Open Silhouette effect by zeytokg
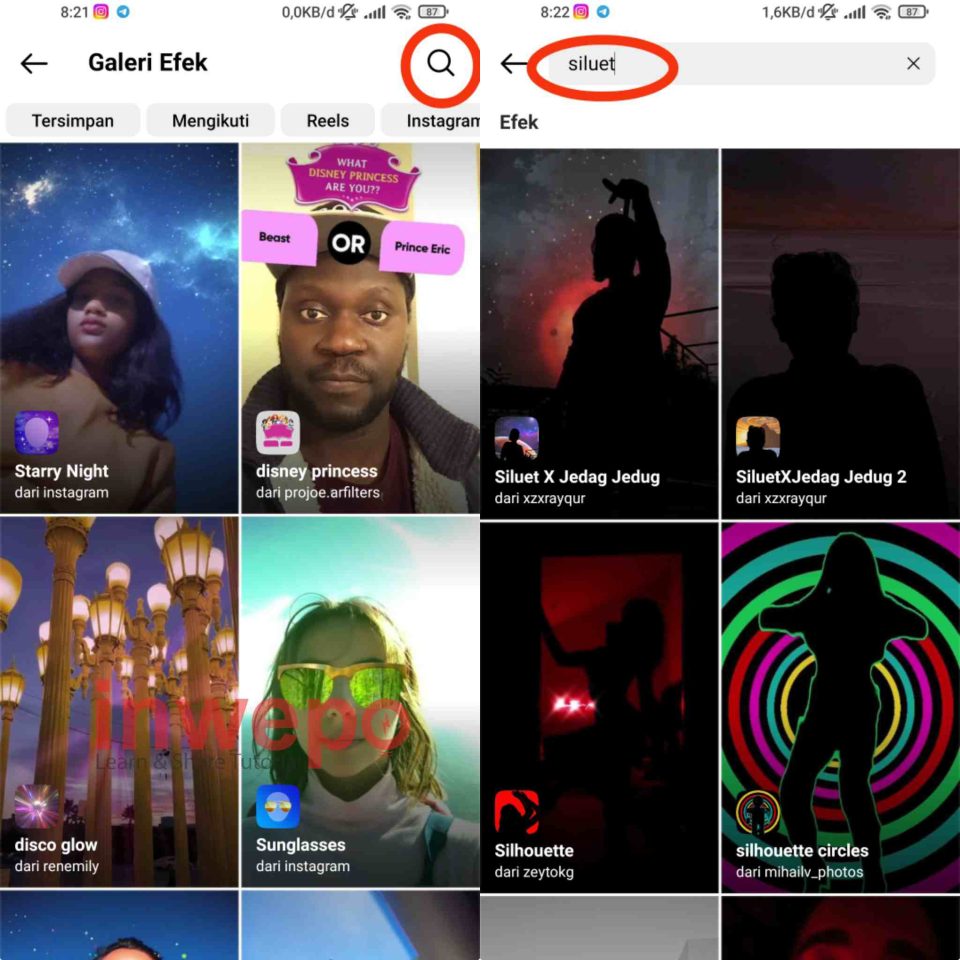Image resolution: width=960 pixels, height=960 pixels. (x=599, y=706)
